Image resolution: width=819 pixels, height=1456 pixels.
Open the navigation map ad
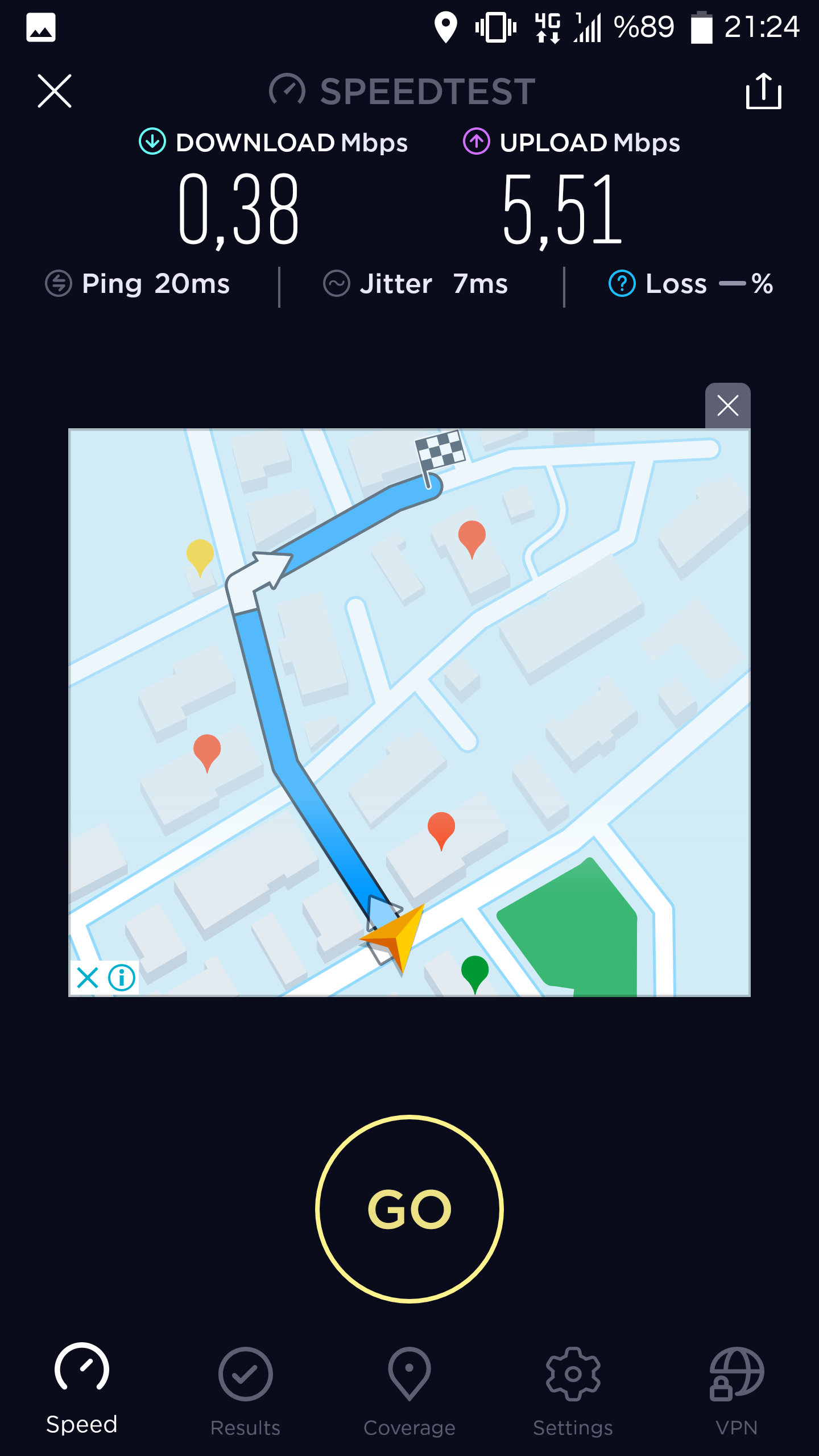(x=409, y=713)
